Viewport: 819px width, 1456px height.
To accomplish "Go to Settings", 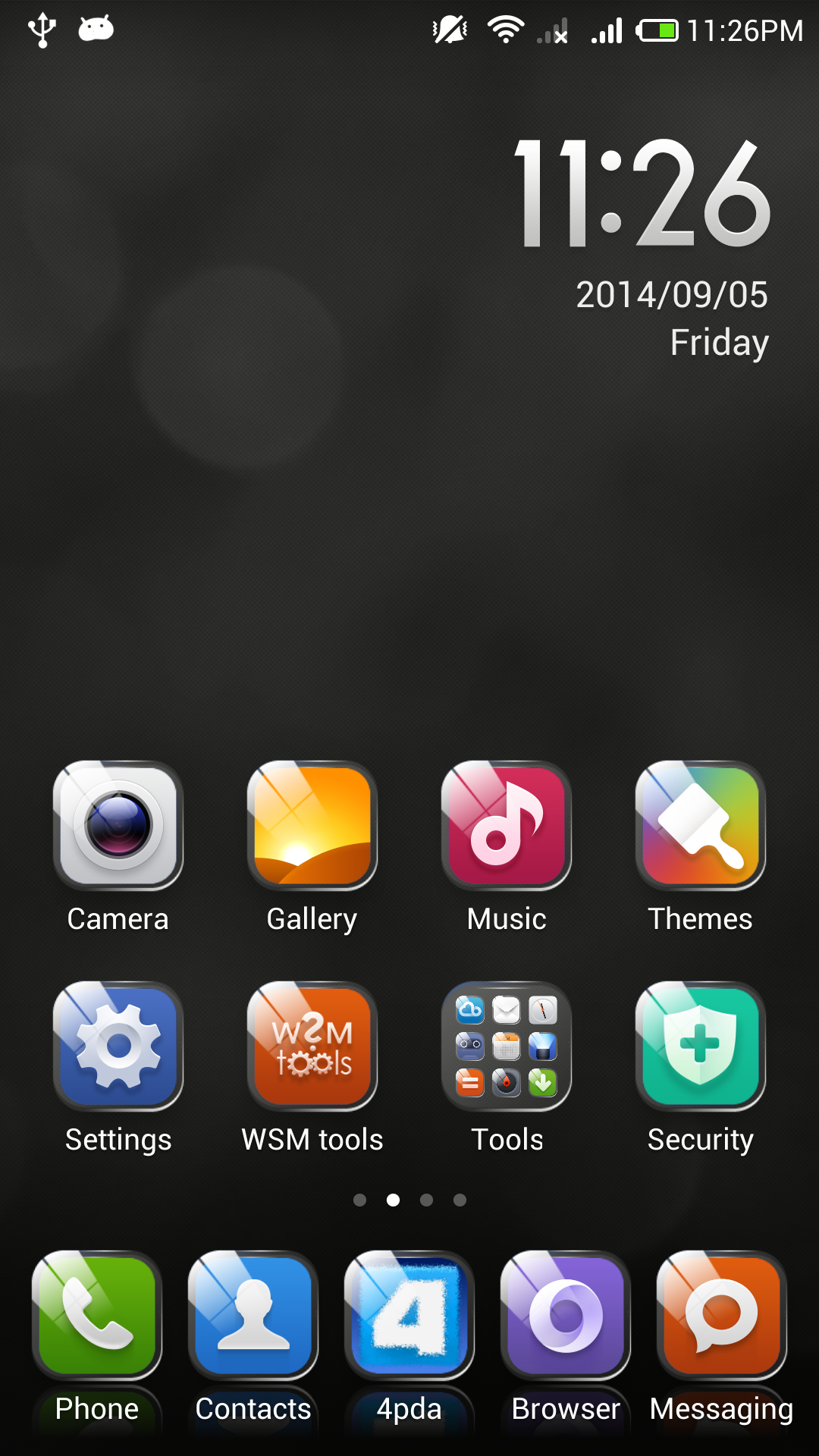I will tap(118, 1046).
